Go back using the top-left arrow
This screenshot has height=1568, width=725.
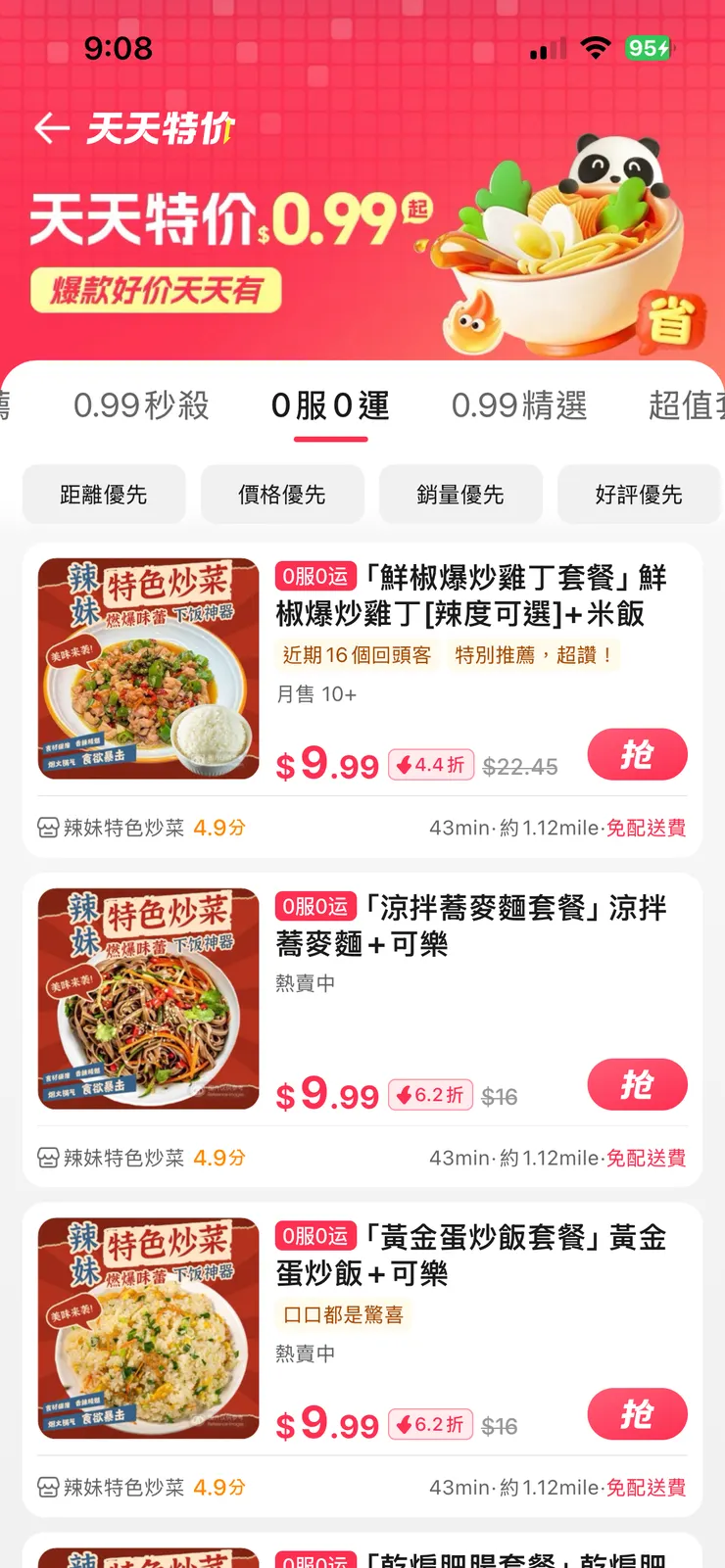(x=51, y=128)
